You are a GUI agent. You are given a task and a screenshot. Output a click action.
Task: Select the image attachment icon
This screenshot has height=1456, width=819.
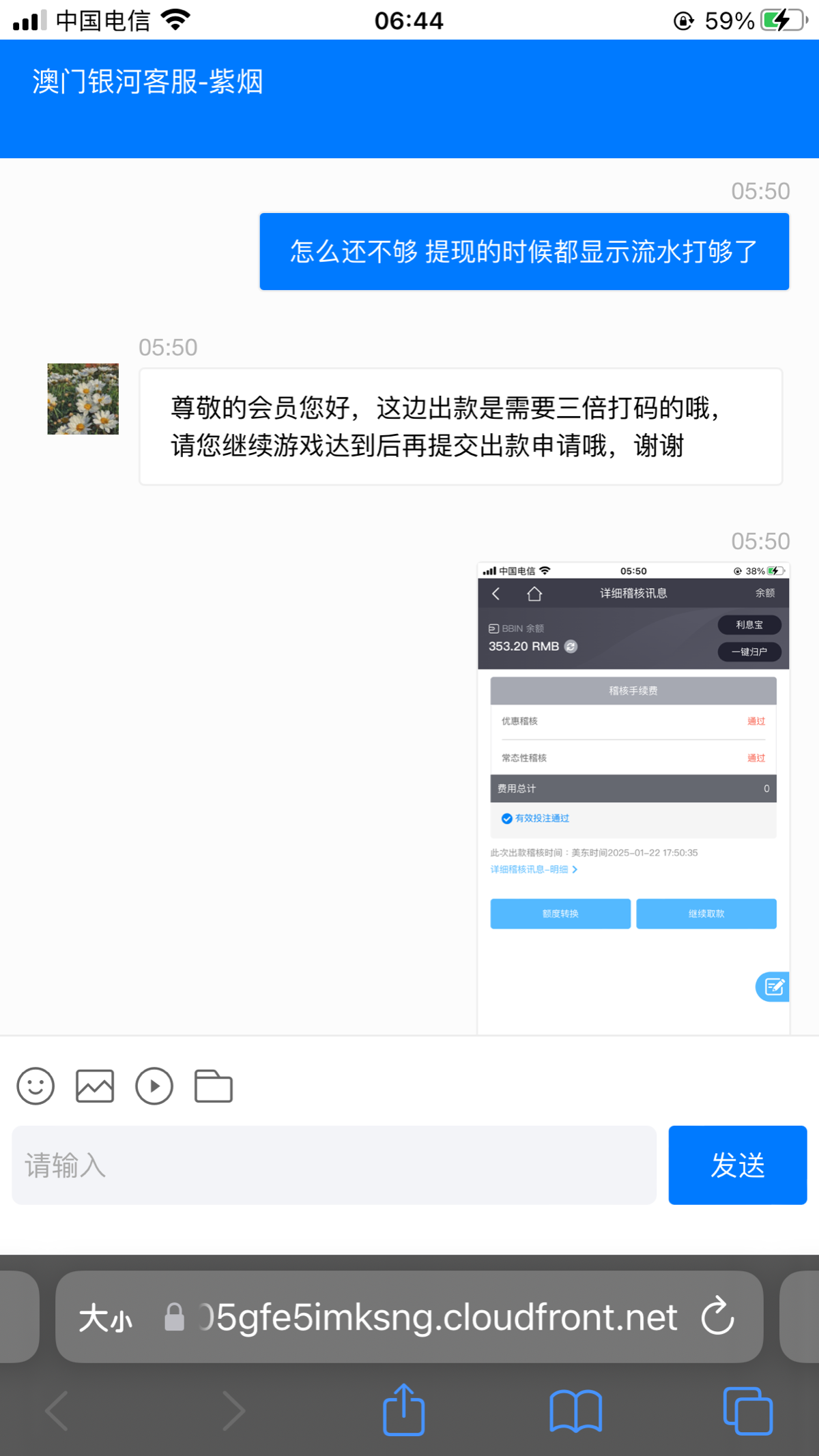(94, 1086)
